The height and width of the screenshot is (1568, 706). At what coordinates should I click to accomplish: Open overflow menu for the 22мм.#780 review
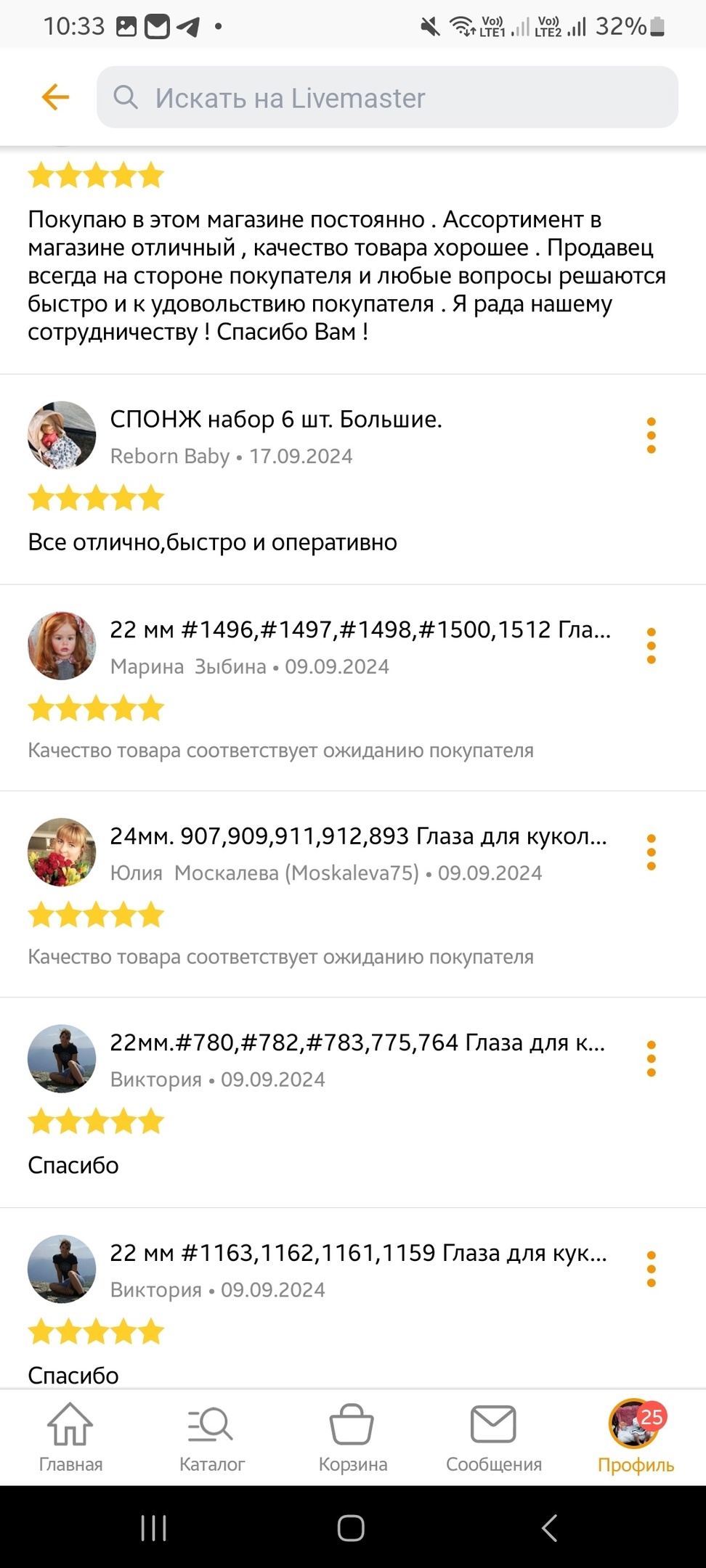[x=651, y=1058]
